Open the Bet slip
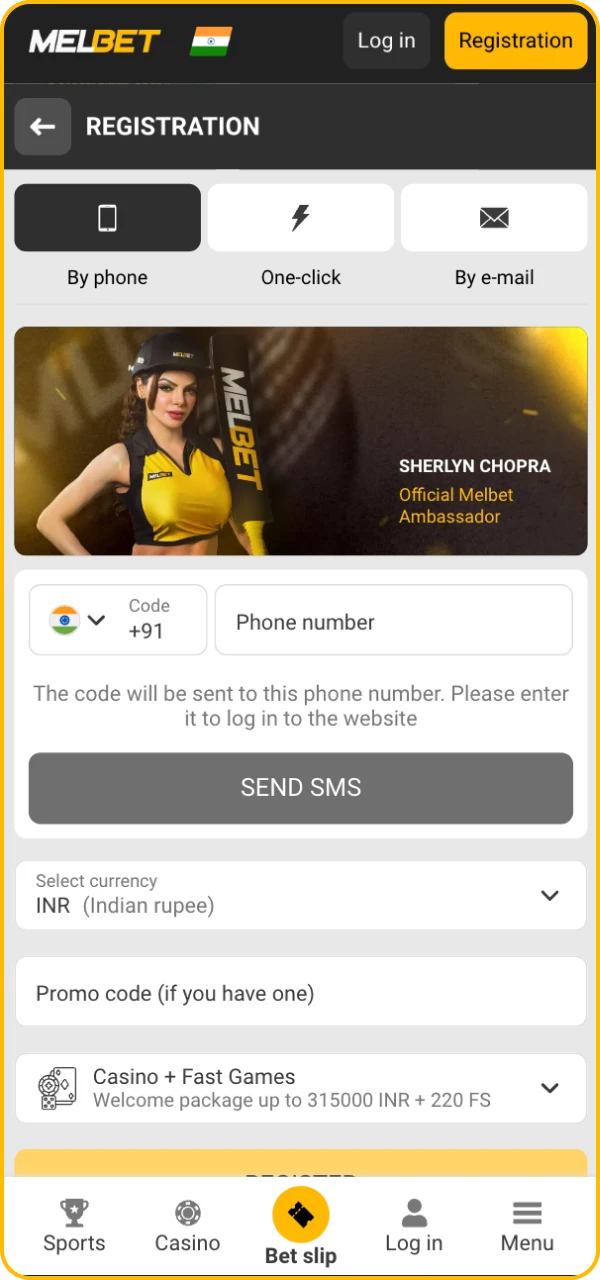 [x=300, y=1225]
